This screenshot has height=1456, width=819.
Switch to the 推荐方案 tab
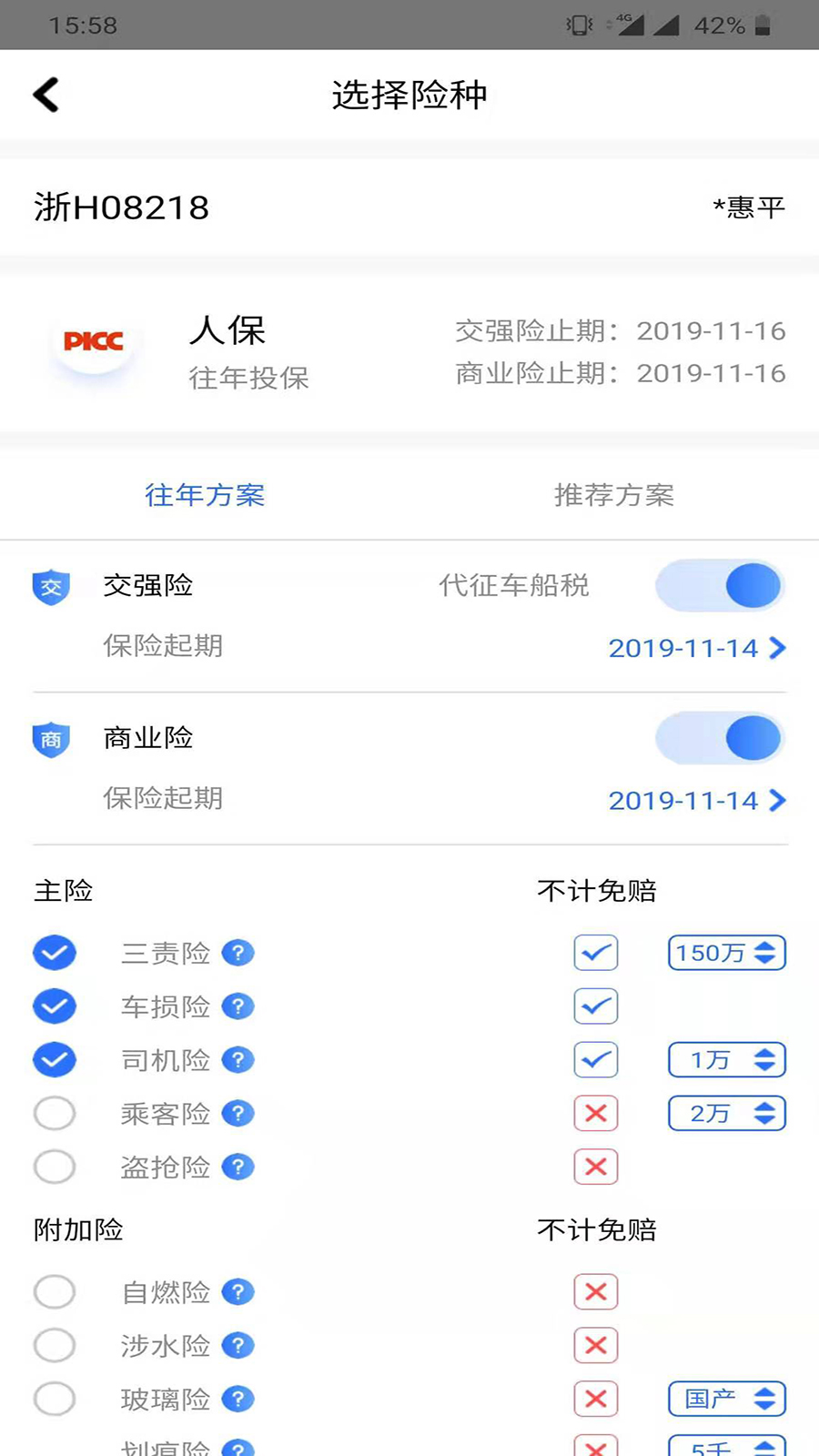[615, 496]
